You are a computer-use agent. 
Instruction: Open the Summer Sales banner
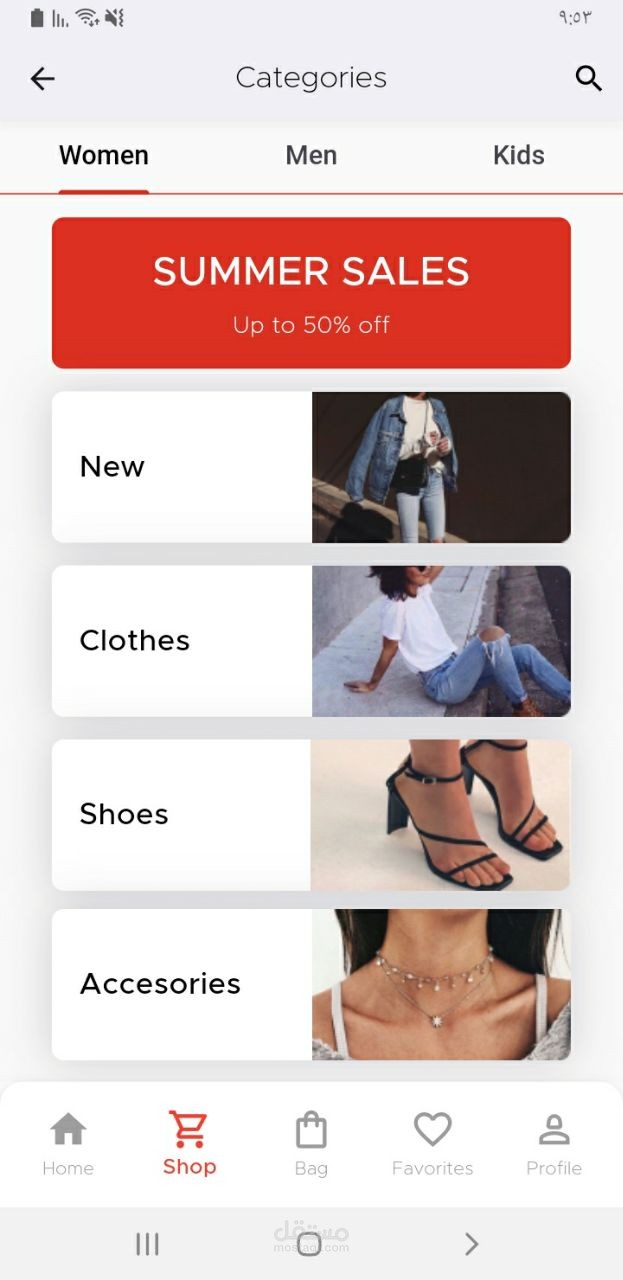pos(311,293)
